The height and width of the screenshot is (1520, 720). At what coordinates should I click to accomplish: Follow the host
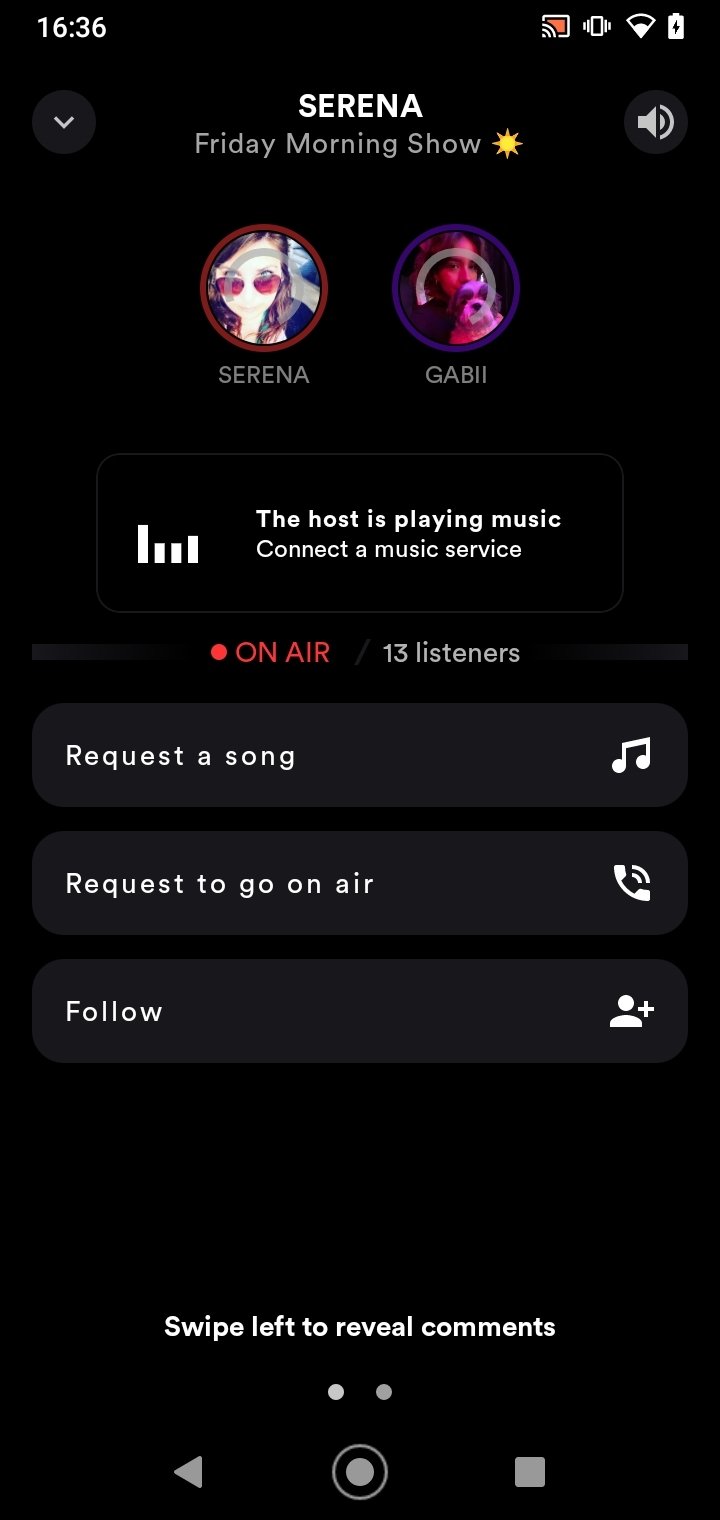360,1011
